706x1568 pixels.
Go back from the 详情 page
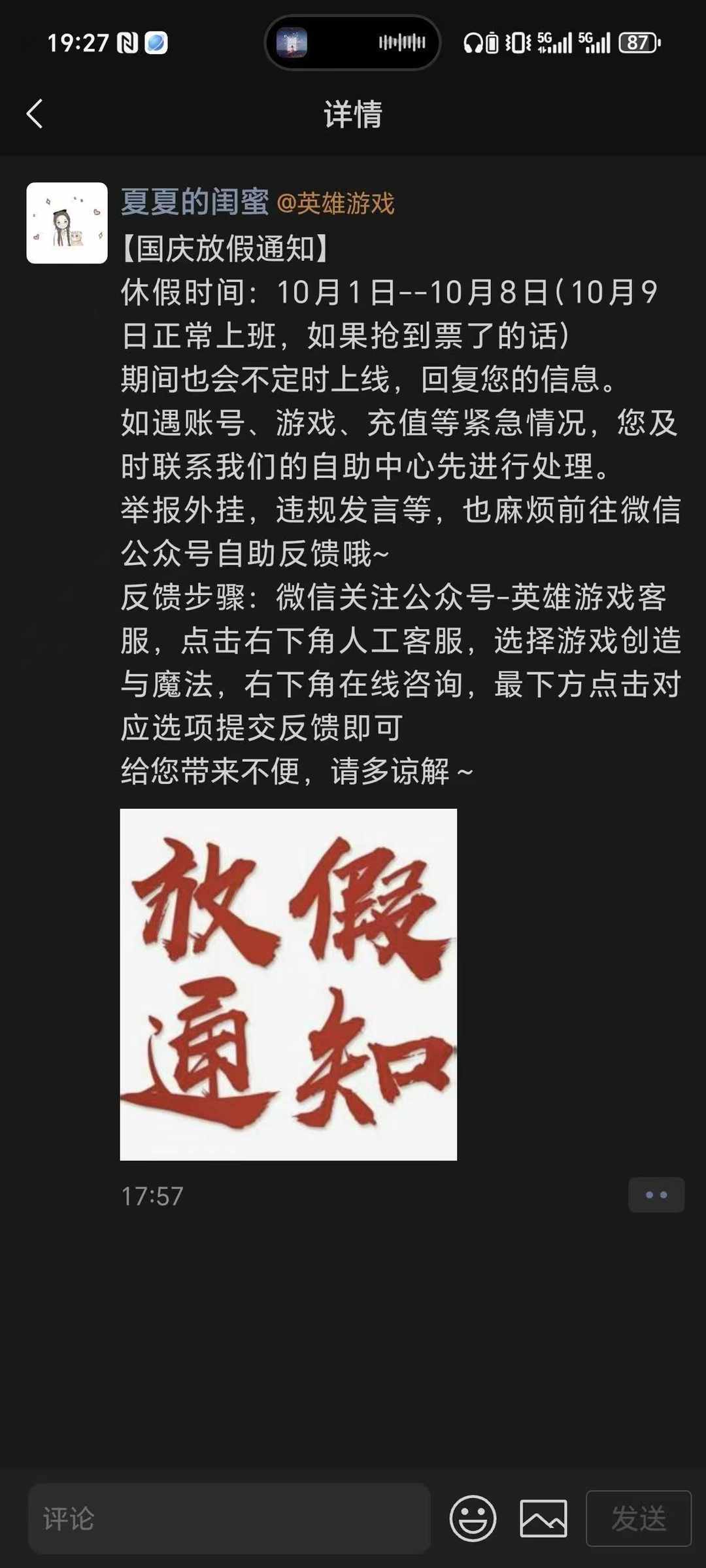(x=35, y=114)
